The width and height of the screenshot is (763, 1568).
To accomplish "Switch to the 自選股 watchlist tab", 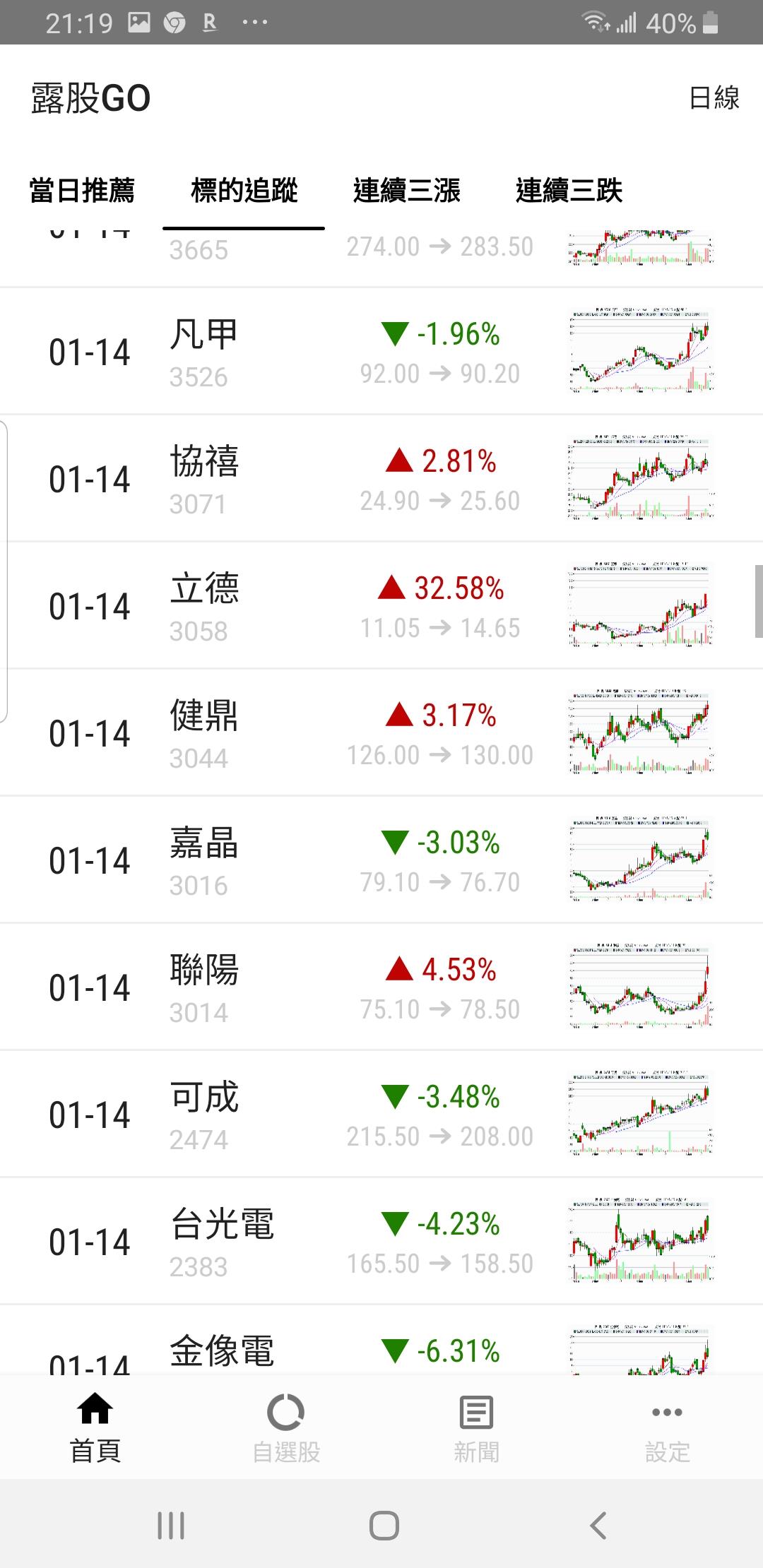I will 286,1427.
